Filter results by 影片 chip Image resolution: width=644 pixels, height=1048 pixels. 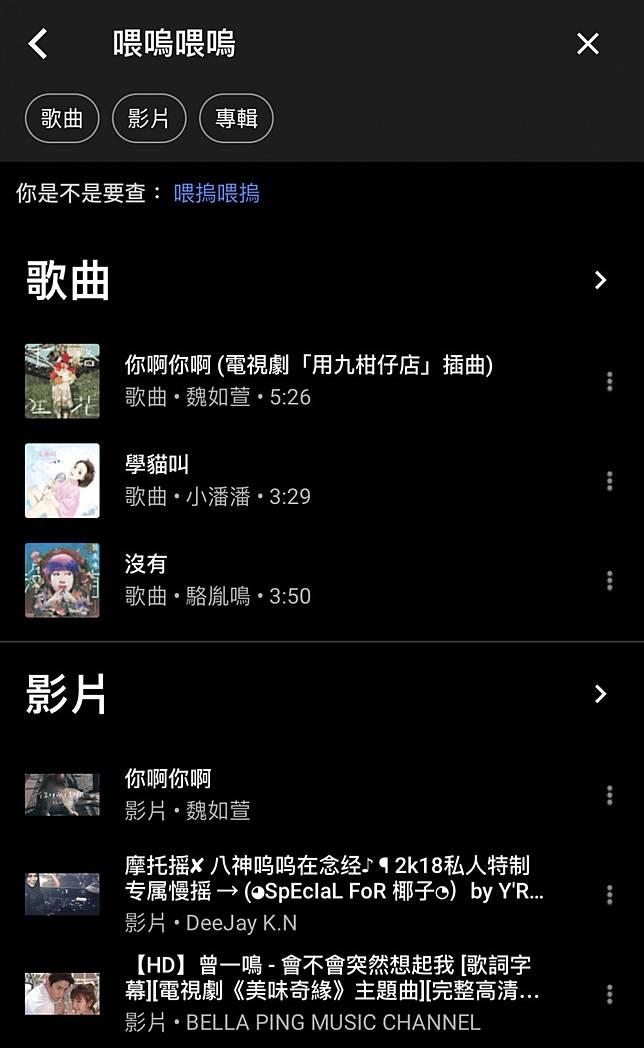149,118
